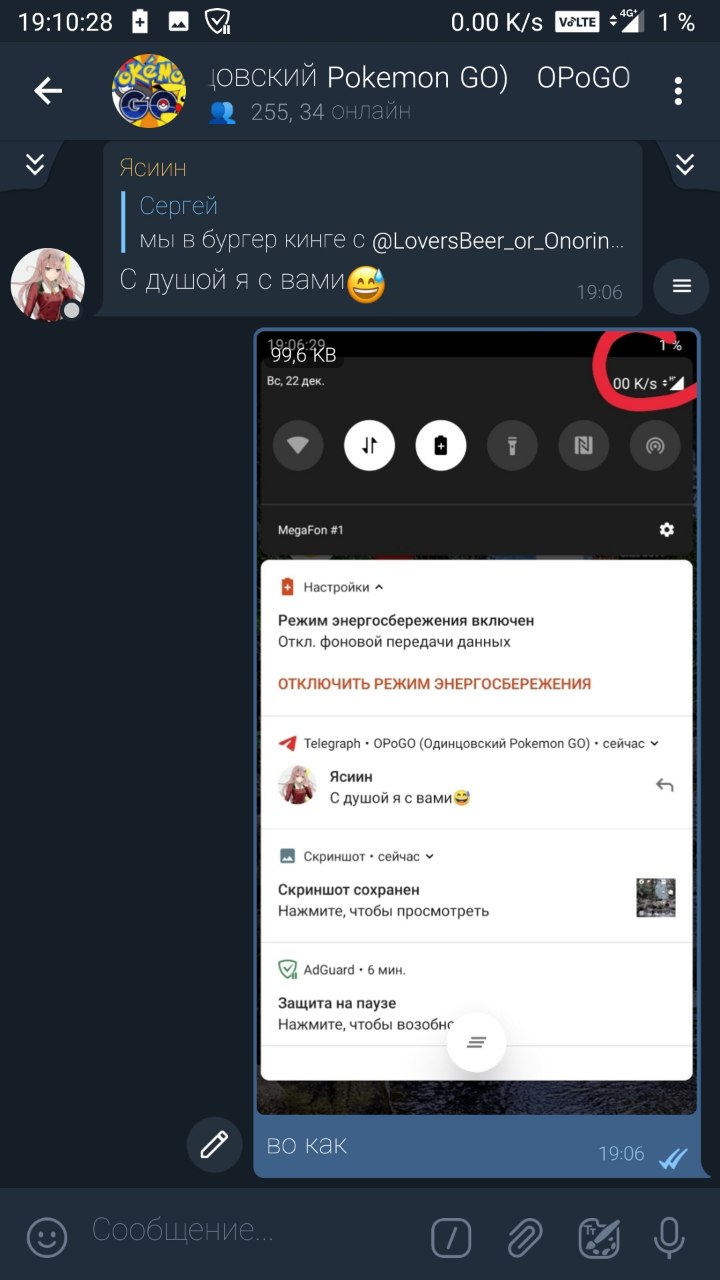Open the chat overflow menu

(x=679, y=91)
